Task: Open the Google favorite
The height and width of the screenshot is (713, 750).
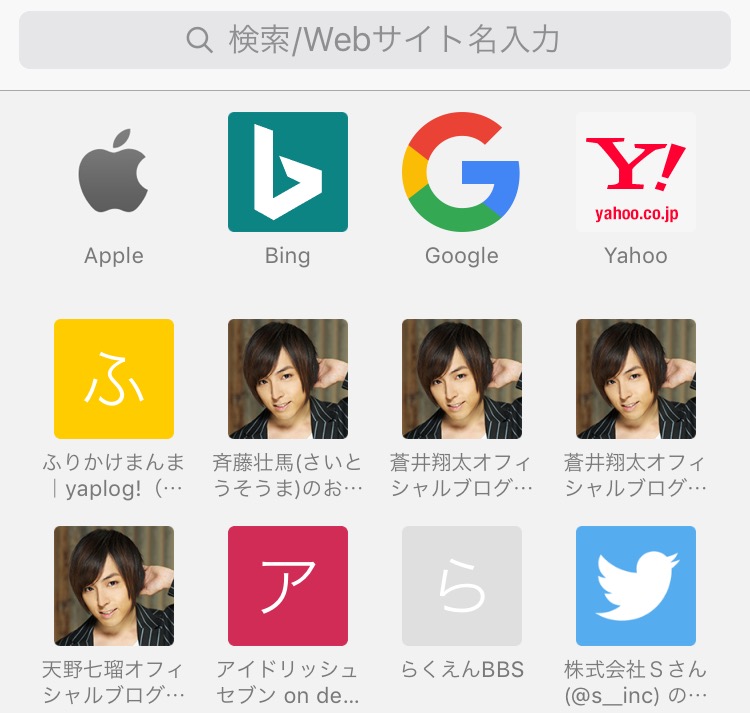Action: click(x=461, y=172)
